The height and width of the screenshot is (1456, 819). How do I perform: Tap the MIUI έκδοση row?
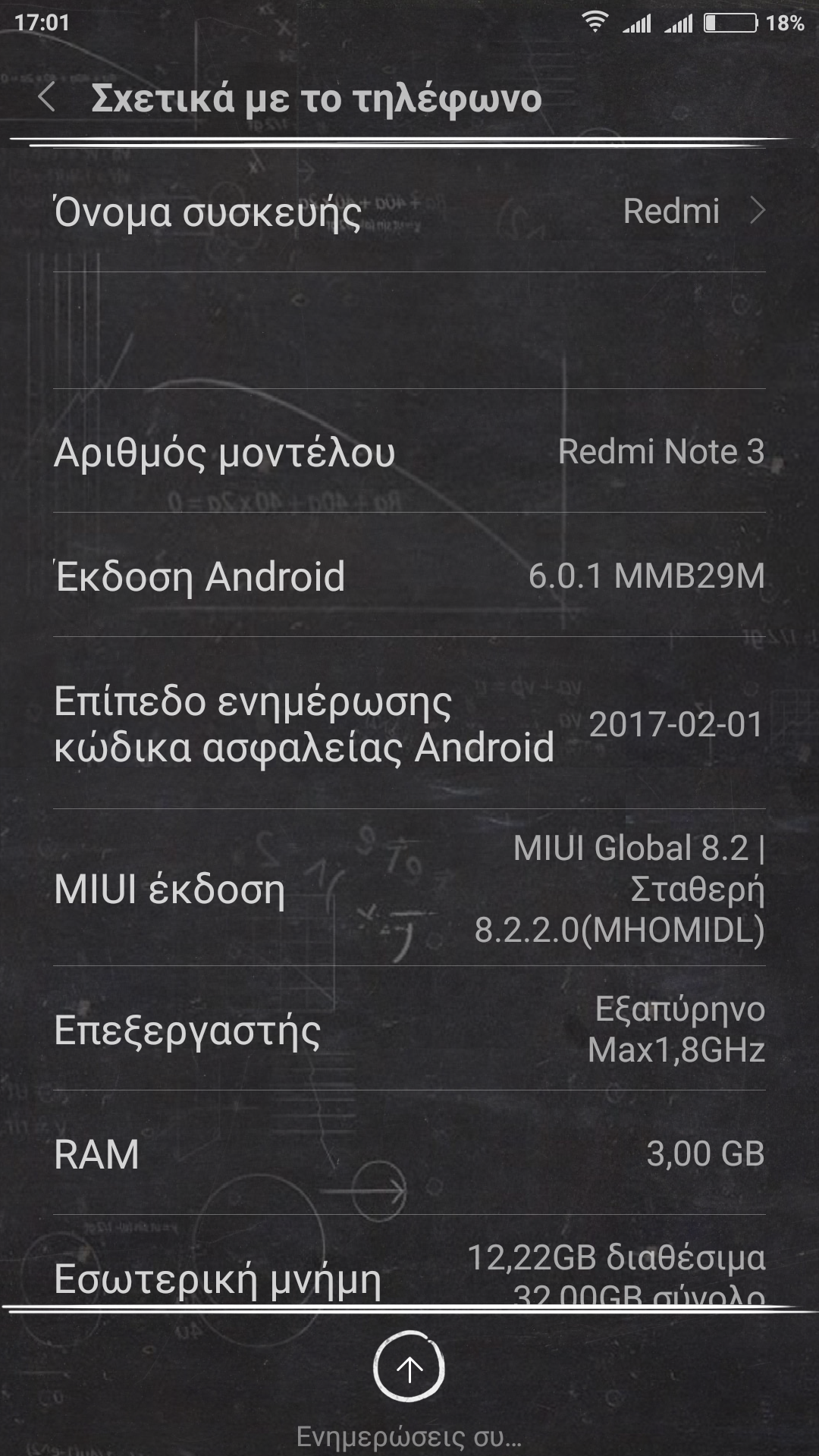point(409,887)
